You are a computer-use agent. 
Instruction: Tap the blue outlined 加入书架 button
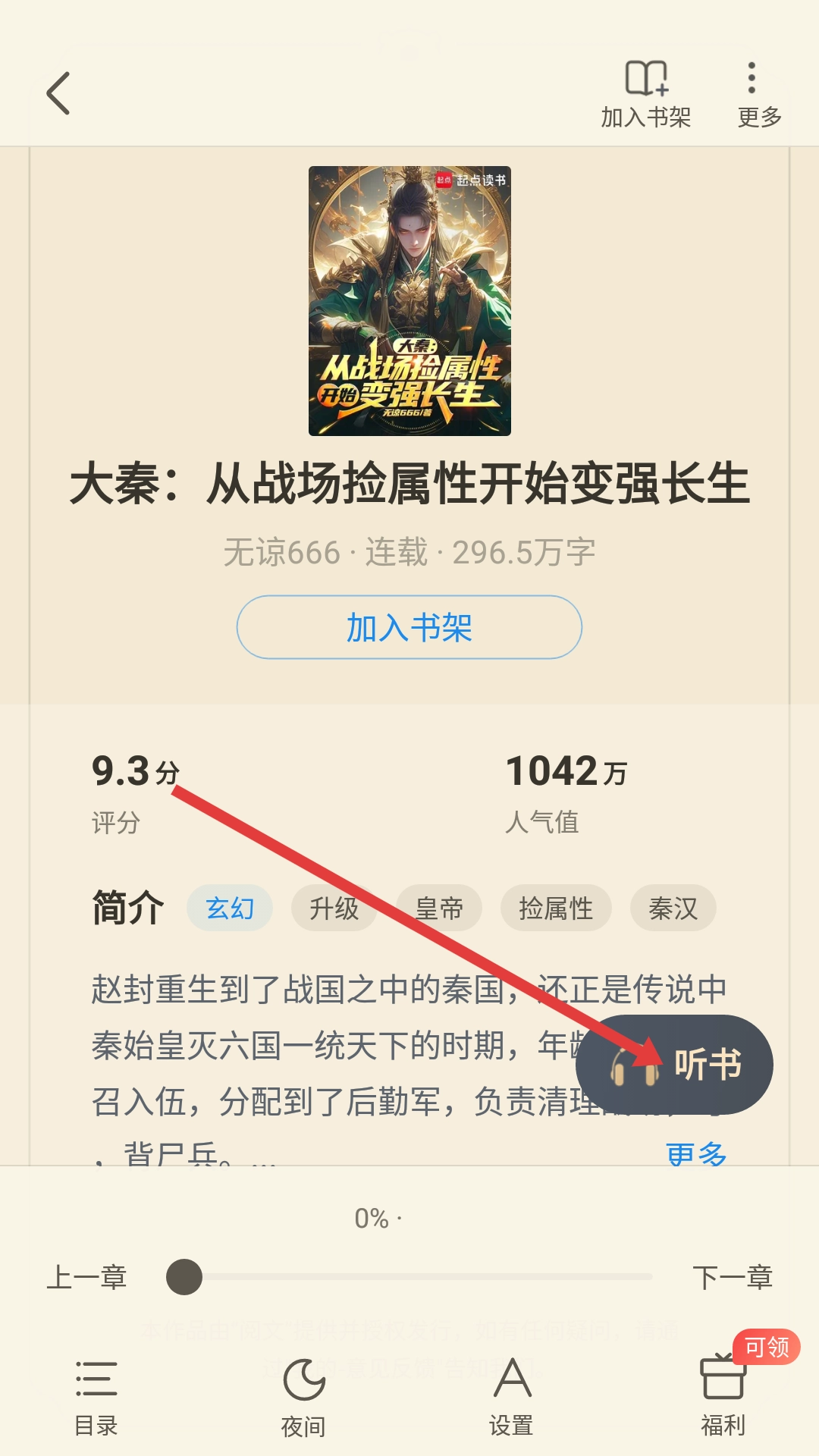[409, 627]
